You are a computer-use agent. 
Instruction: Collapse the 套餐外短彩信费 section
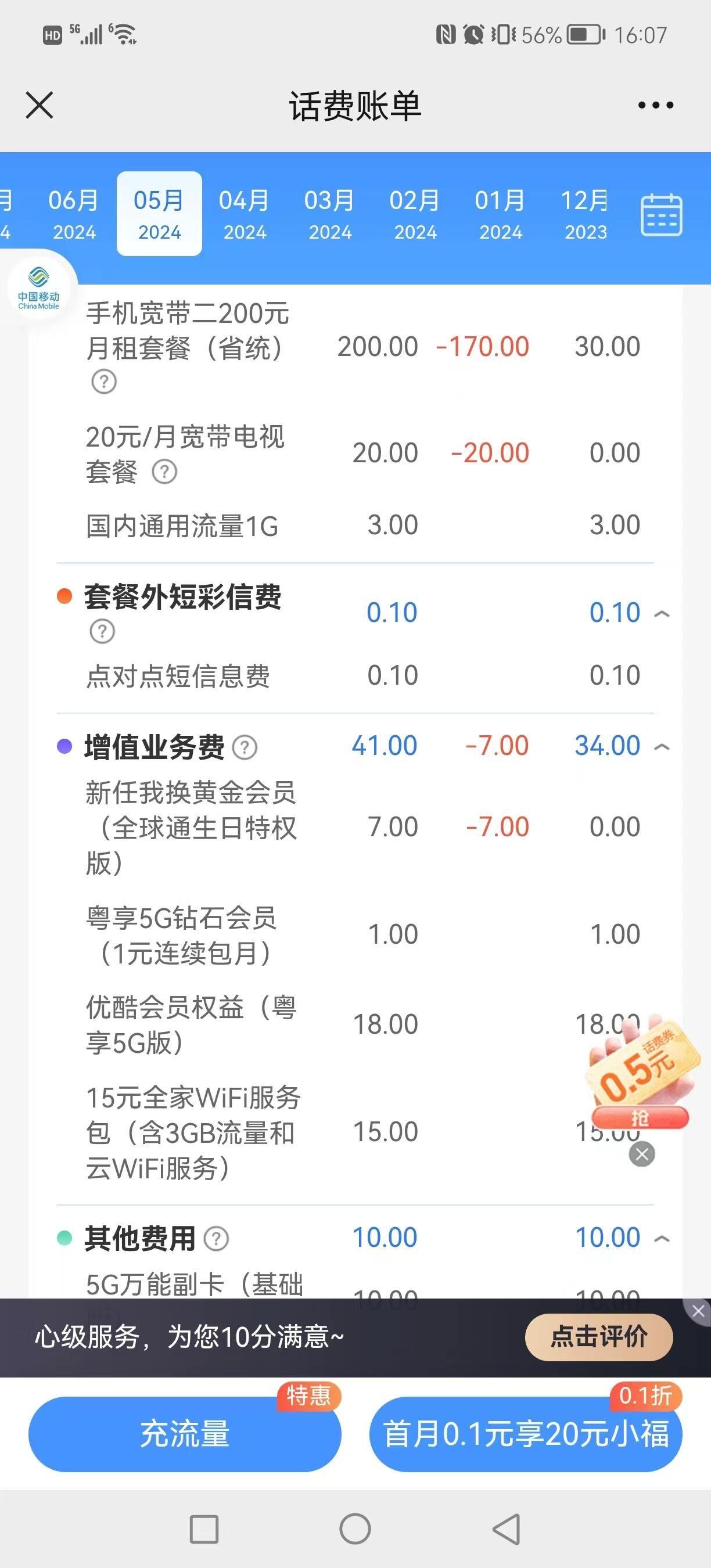tap(662, 614)
